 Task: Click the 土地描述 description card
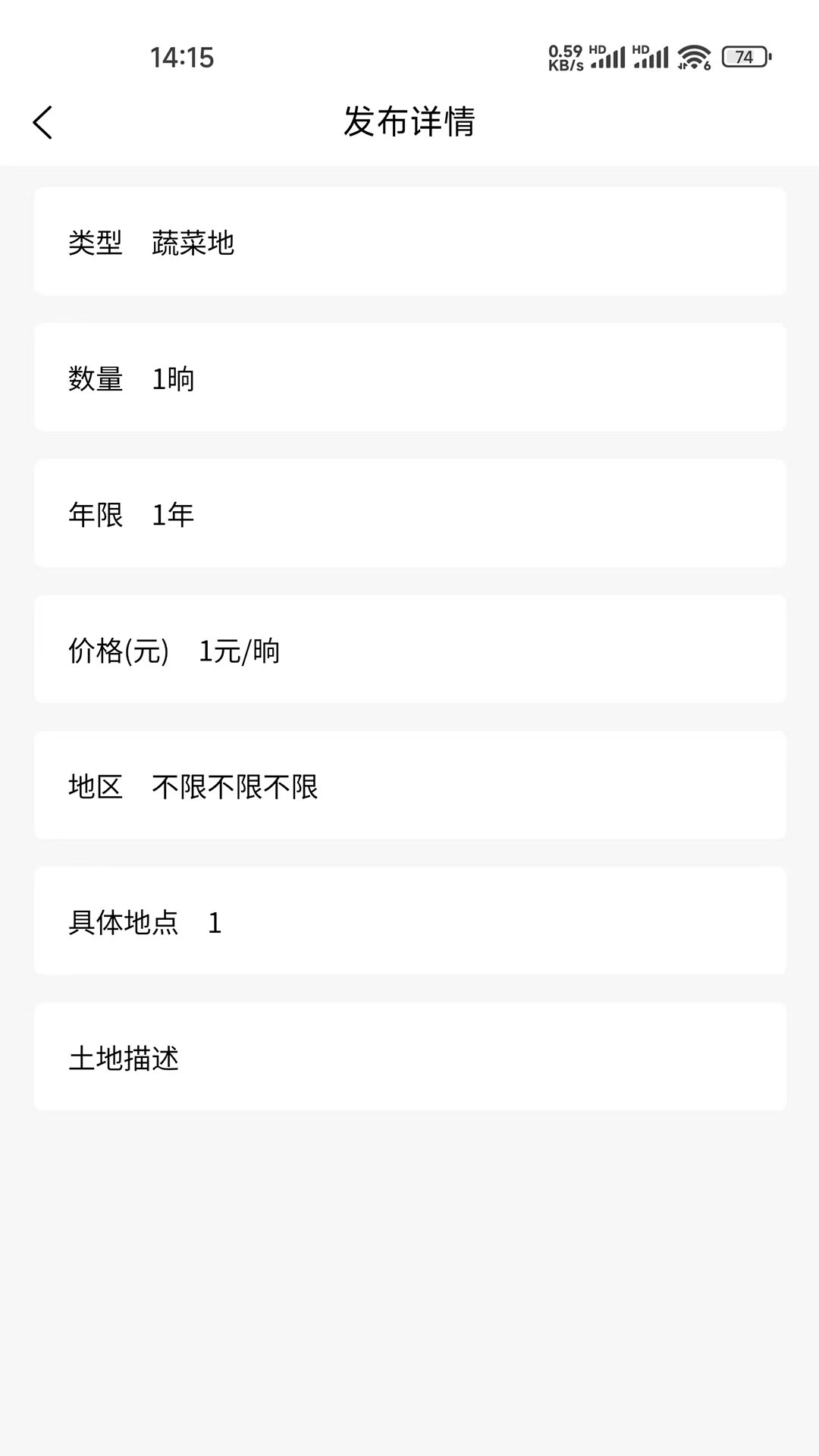409,1058
